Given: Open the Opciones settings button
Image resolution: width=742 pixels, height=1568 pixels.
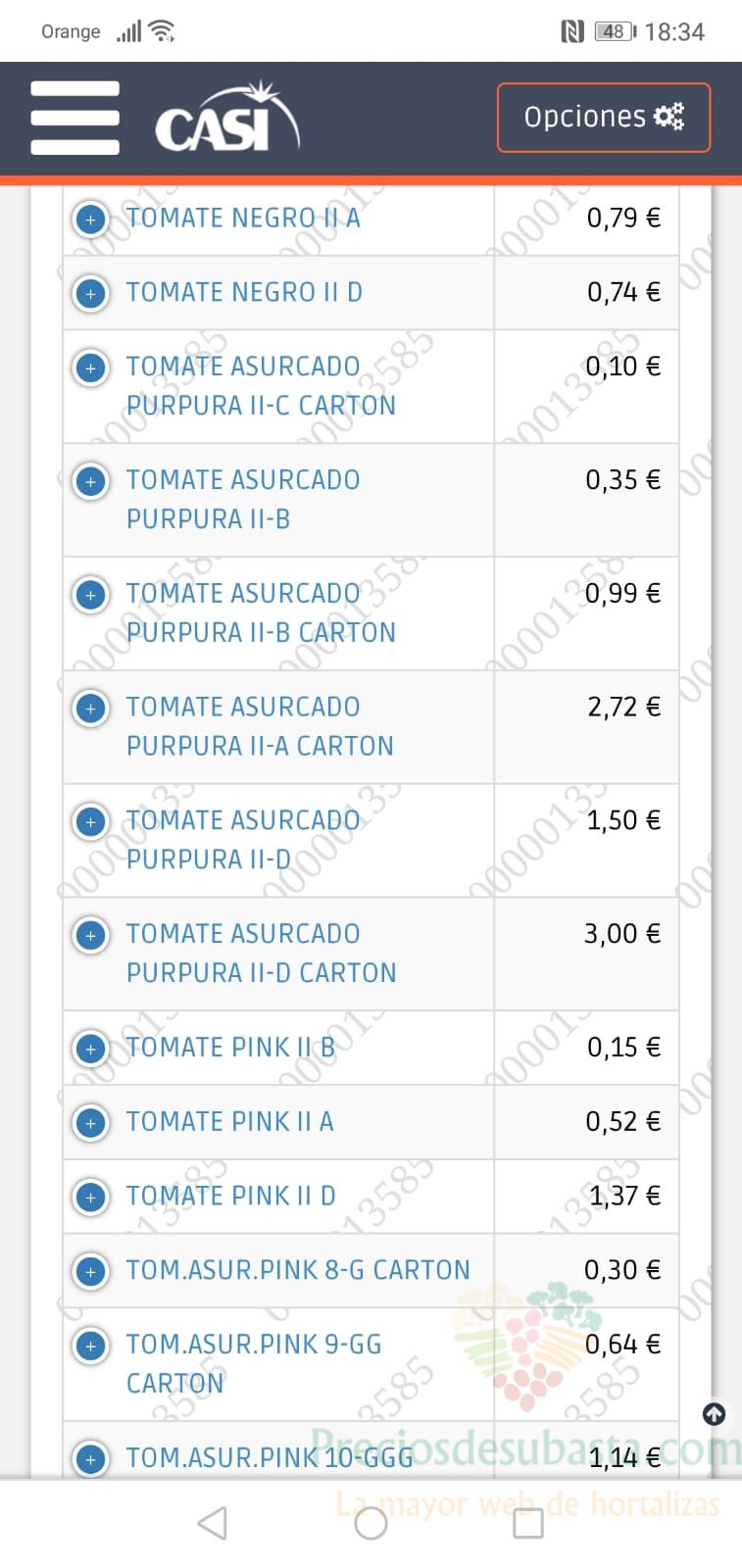Looking at the screenshot, I should (604, 118).
